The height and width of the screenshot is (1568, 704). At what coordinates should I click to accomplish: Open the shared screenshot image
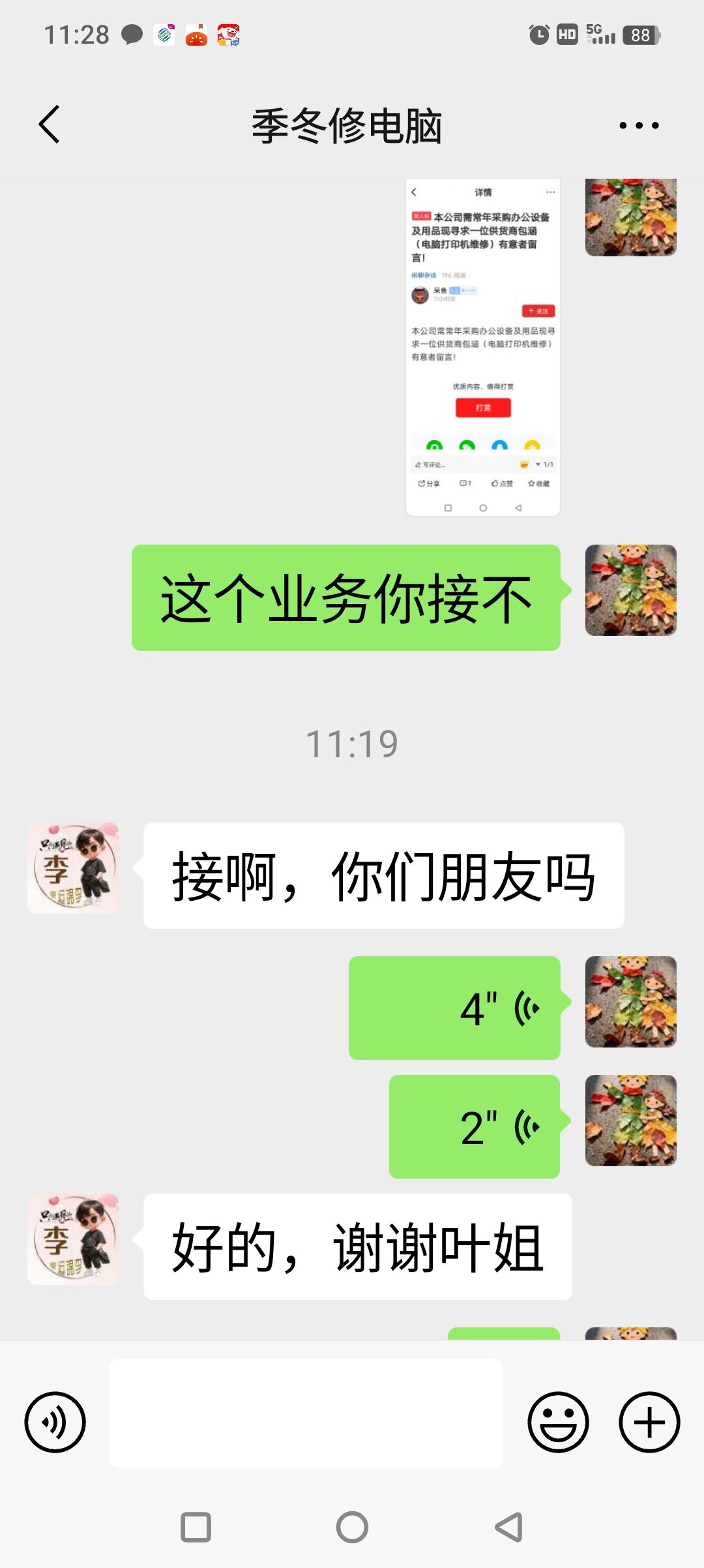pos(482,347)
